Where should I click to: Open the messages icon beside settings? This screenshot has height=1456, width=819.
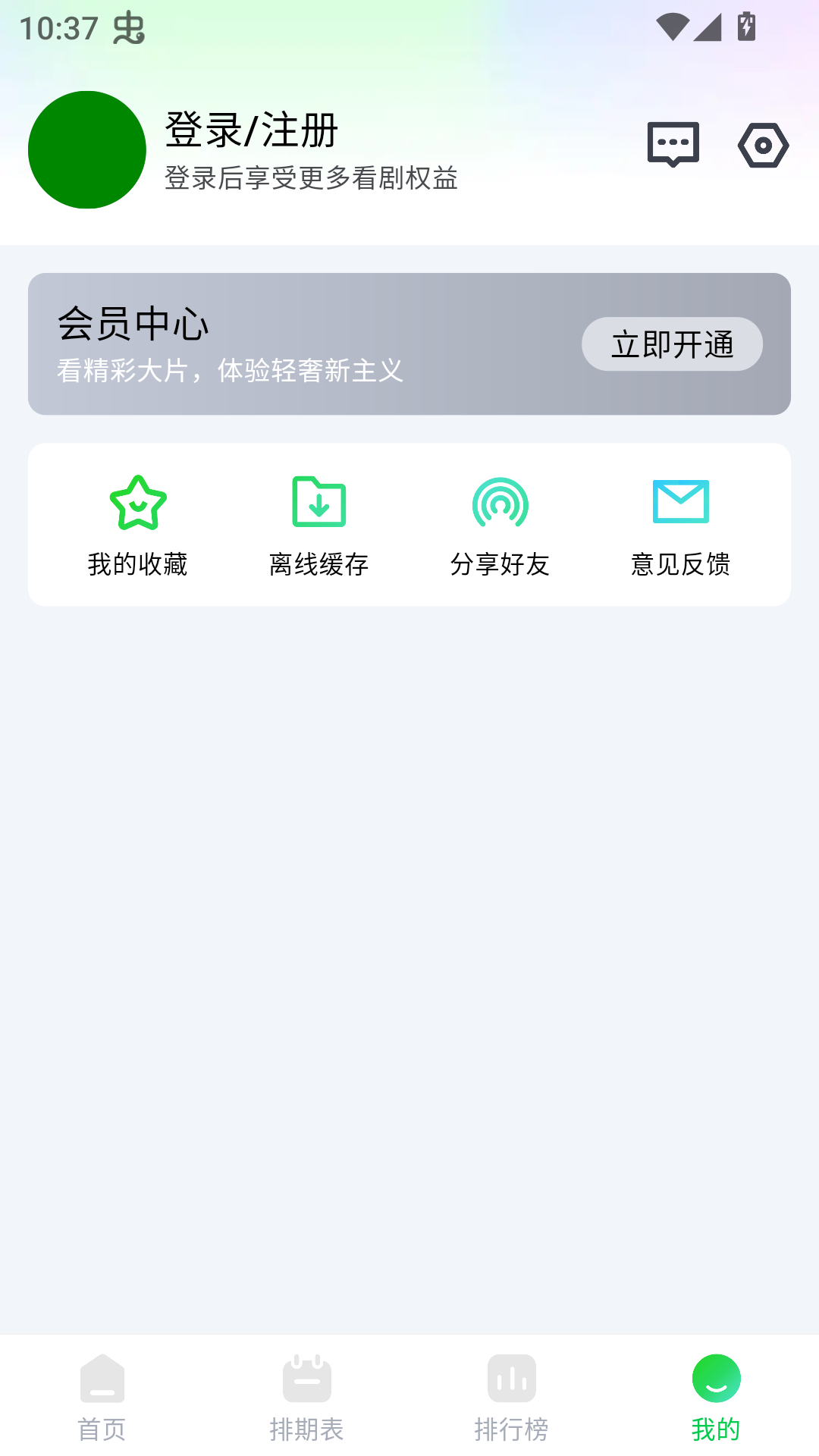673,144
